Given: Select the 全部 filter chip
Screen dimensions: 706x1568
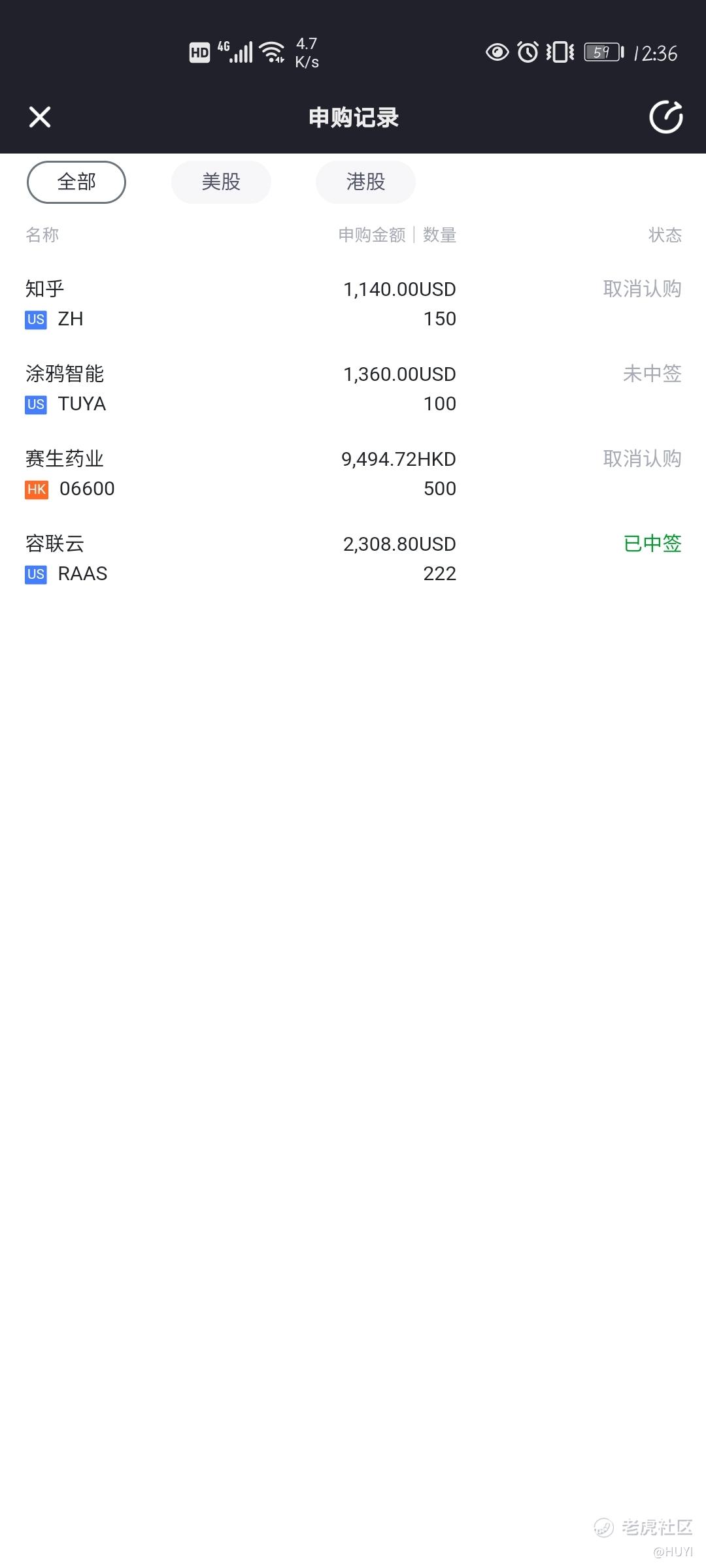Looking at the screenshot, I should click(76, 182).
